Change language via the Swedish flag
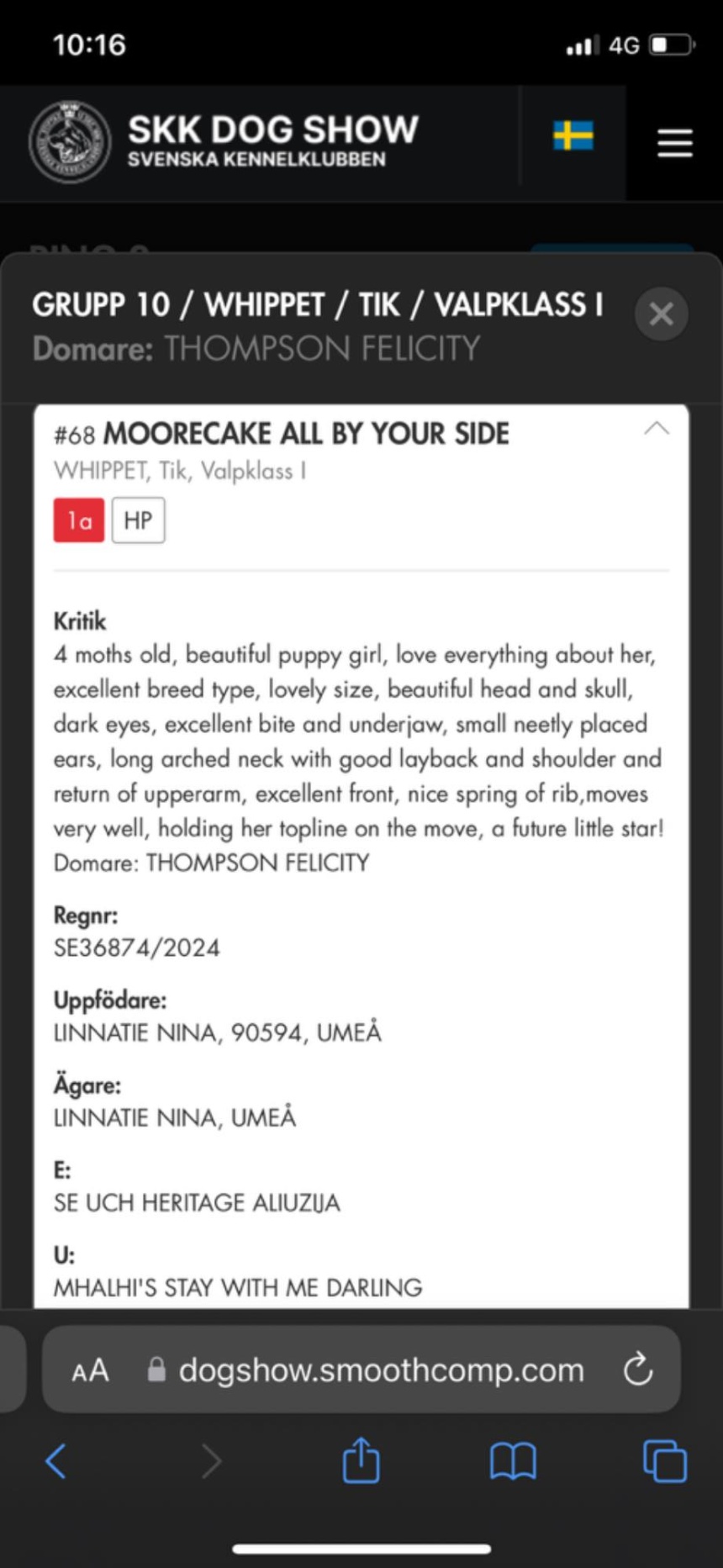The width and height of the screenshot is (723, 1568). click(573, 135)
